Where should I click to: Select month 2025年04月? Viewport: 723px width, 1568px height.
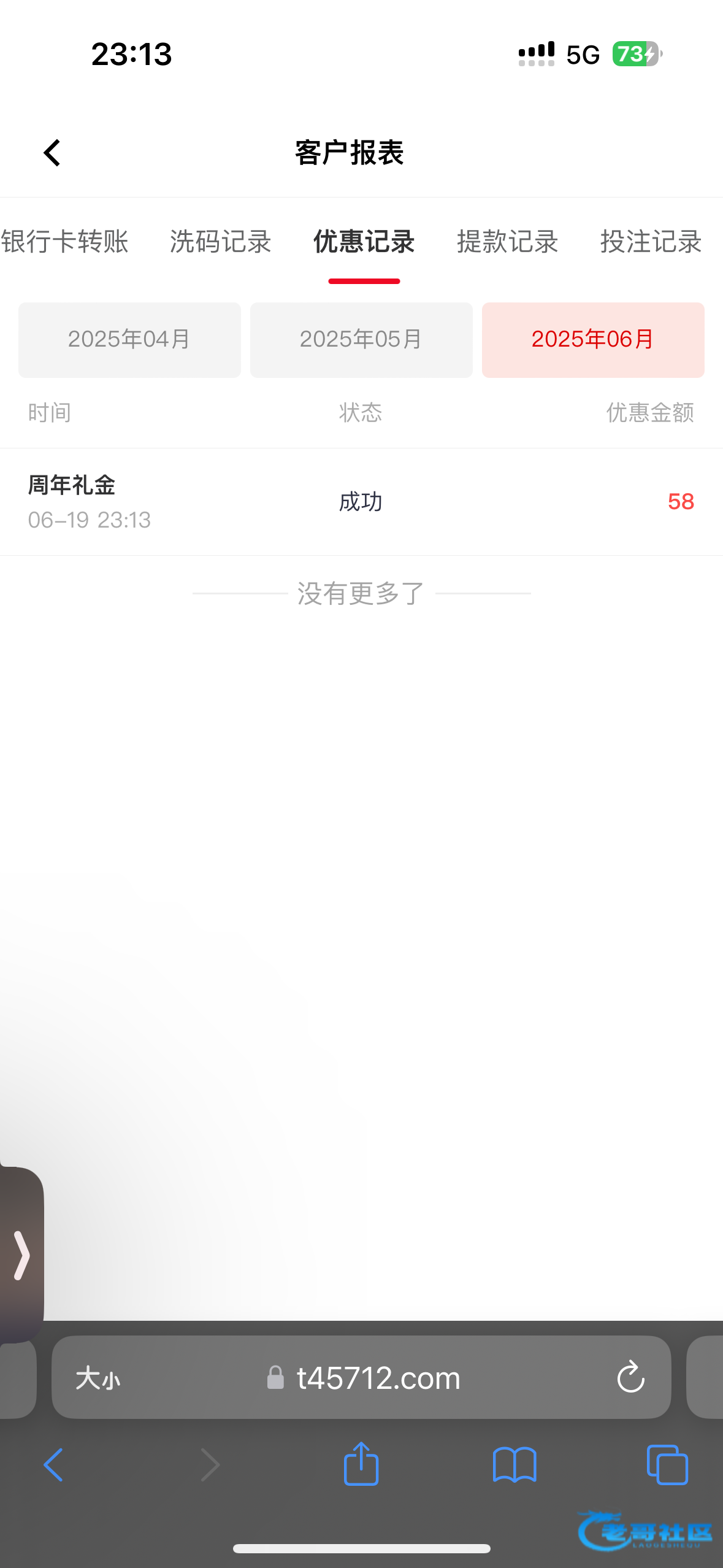click(129, 340)
